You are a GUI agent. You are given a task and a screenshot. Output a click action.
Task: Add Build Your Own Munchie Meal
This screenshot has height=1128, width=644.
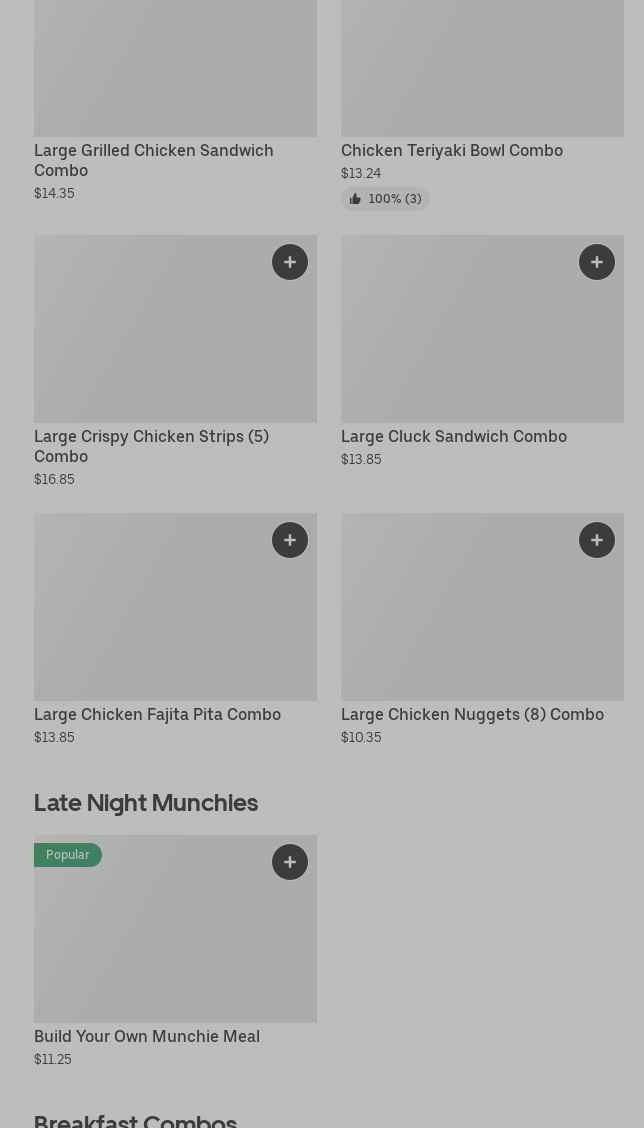click(x=290, y=862)
